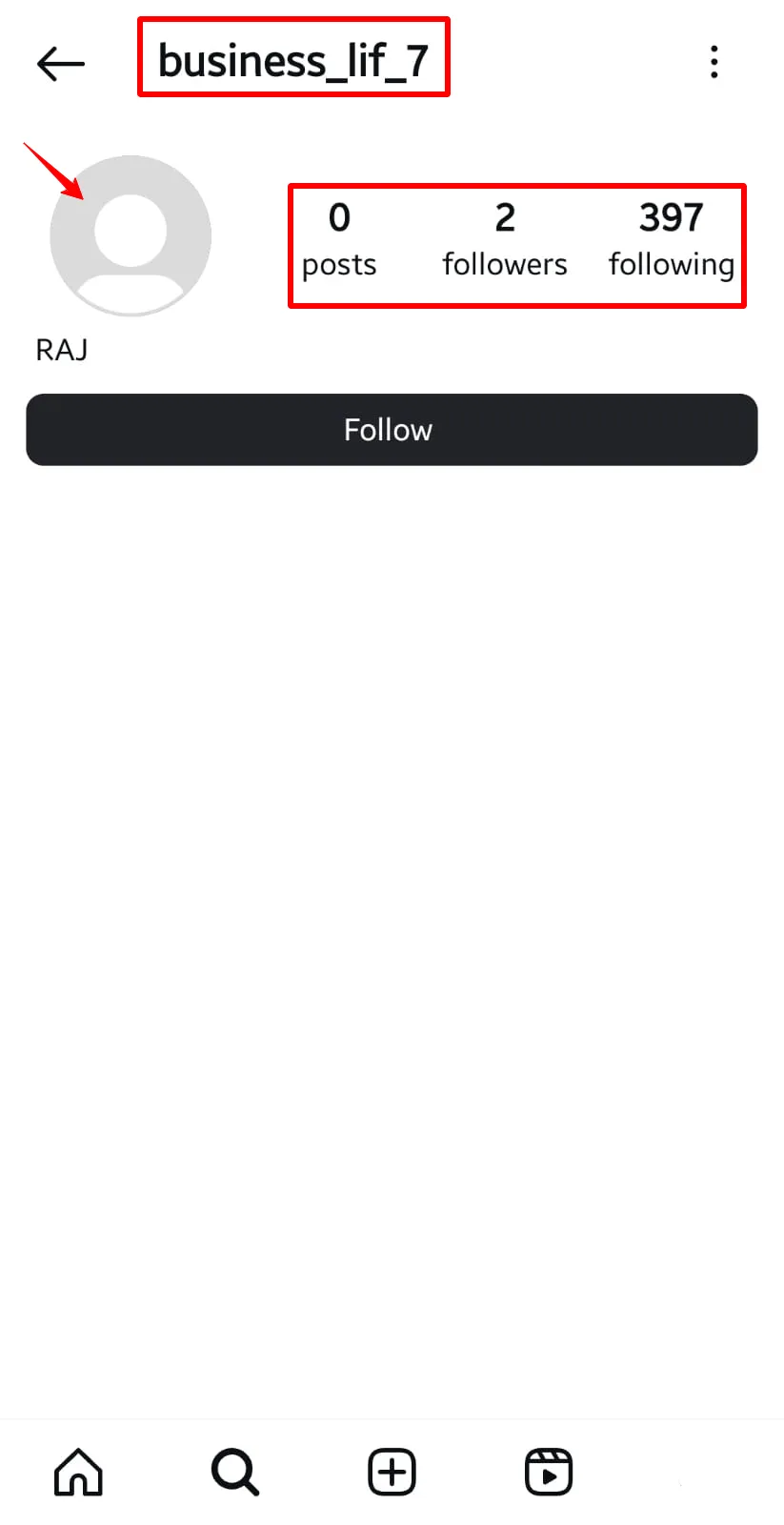Tap the username business_lif_7 in header
The width and height of the screenshot is (784, 1525).
293,59
